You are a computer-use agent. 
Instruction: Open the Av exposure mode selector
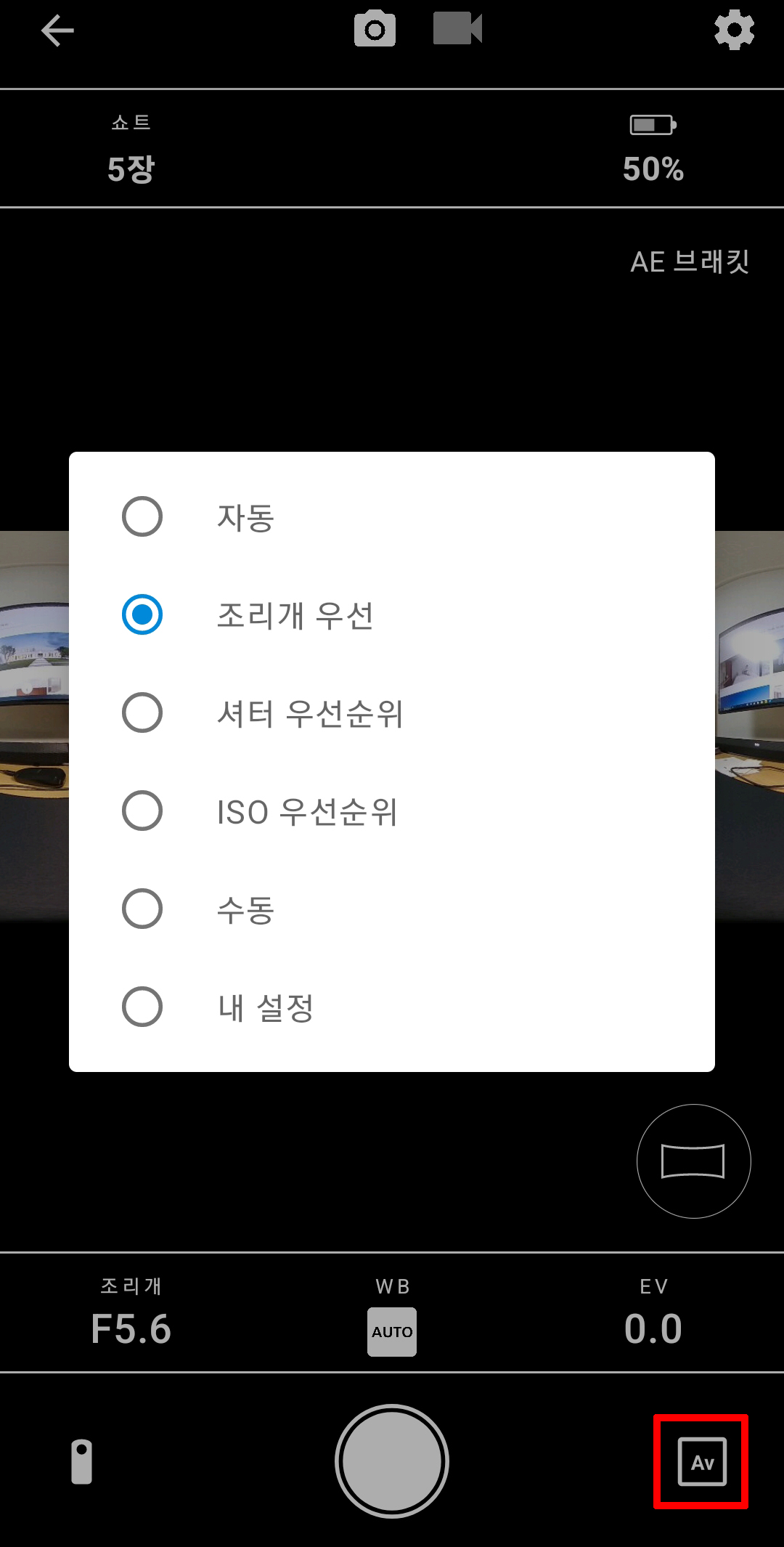click(x=701, y=1461)
